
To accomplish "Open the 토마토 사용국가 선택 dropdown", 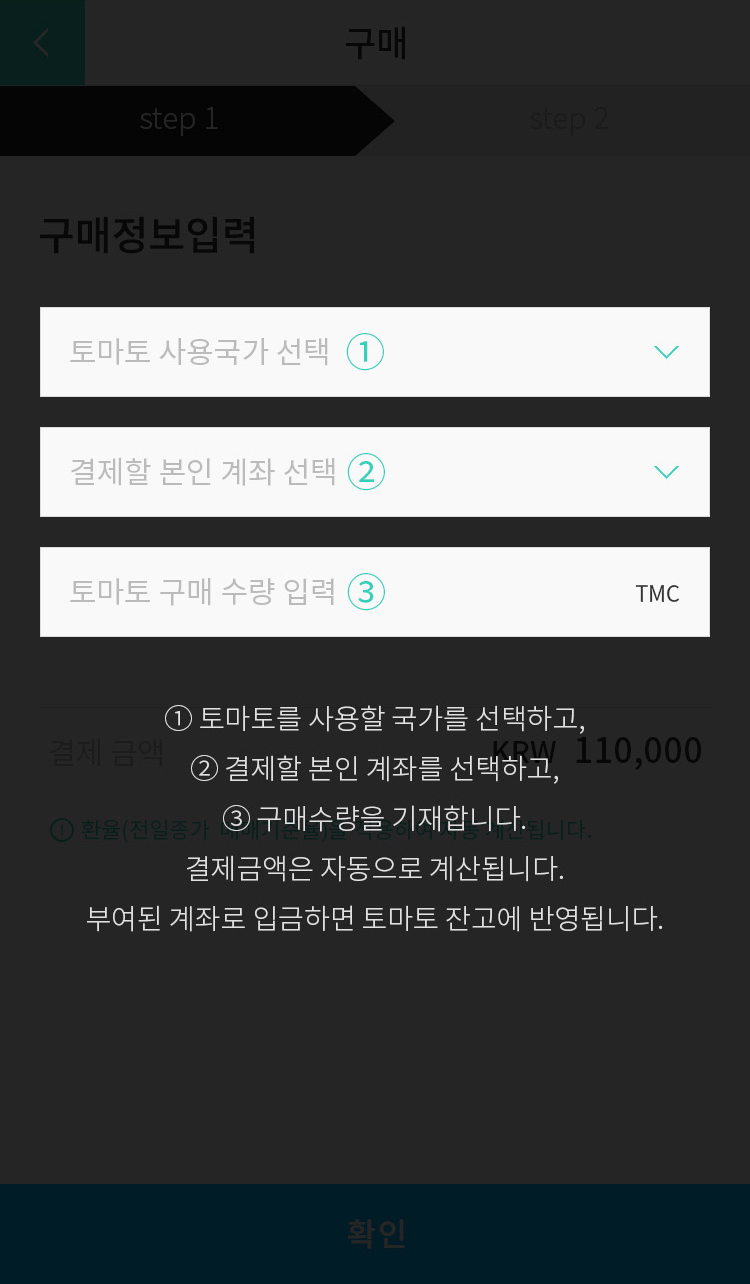I will tap(375, 352).
